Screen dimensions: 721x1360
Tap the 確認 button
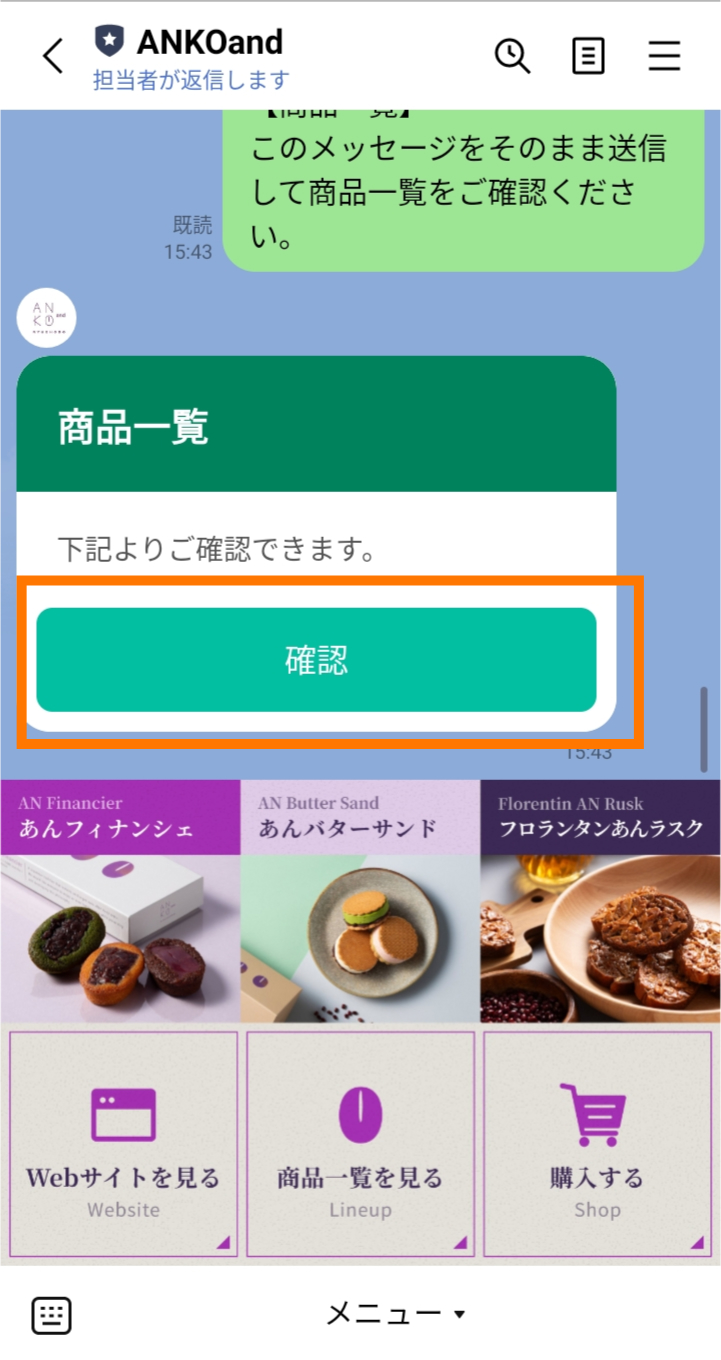tap(316, 660)
